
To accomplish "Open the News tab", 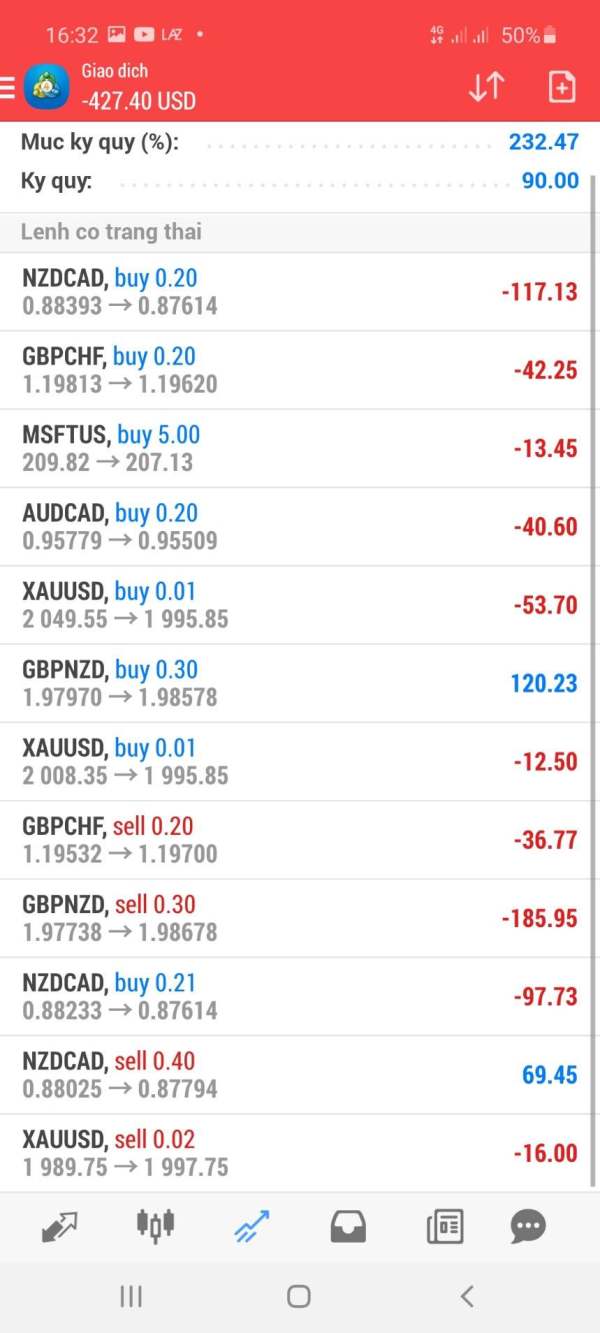I will click(444, 1226).
